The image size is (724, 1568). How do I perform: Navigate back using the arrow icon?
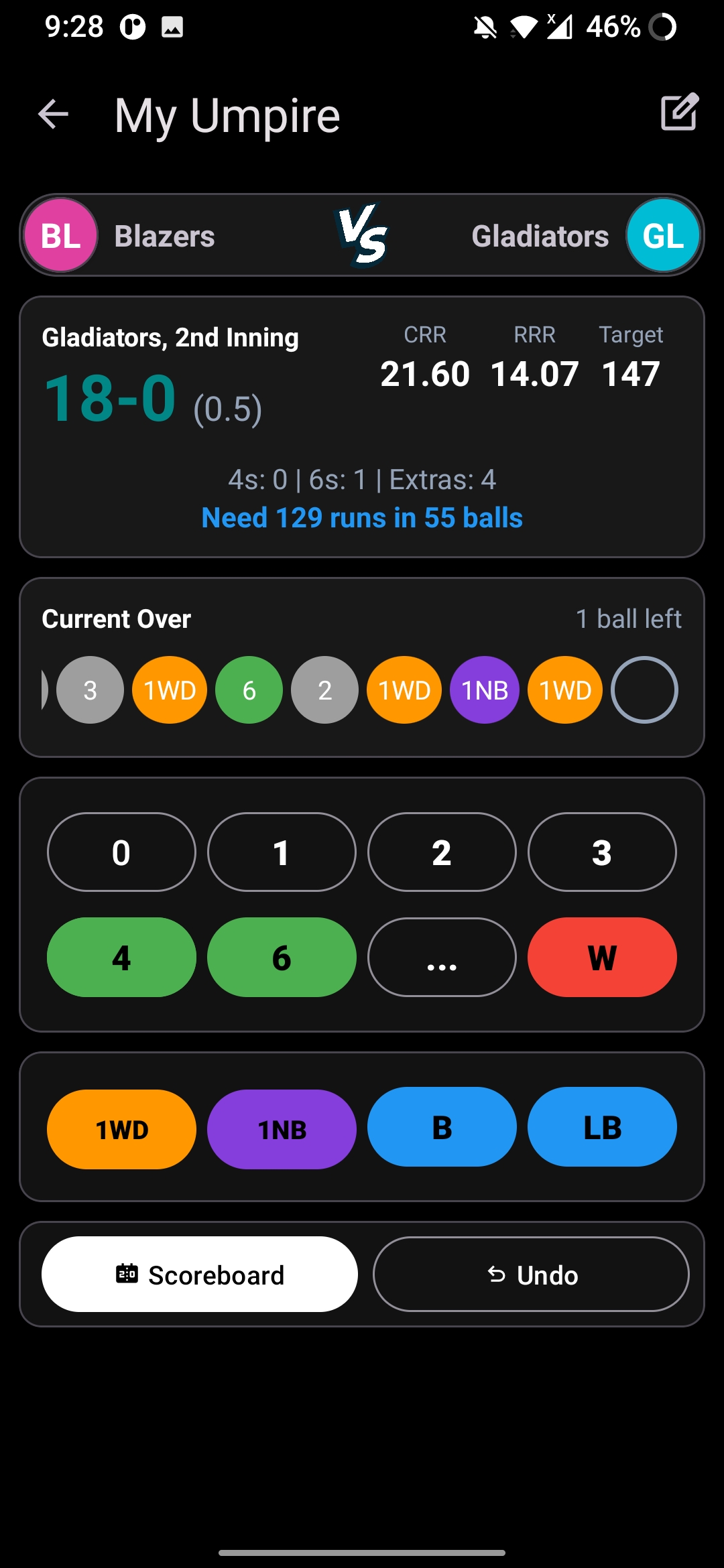coord(53,113)
